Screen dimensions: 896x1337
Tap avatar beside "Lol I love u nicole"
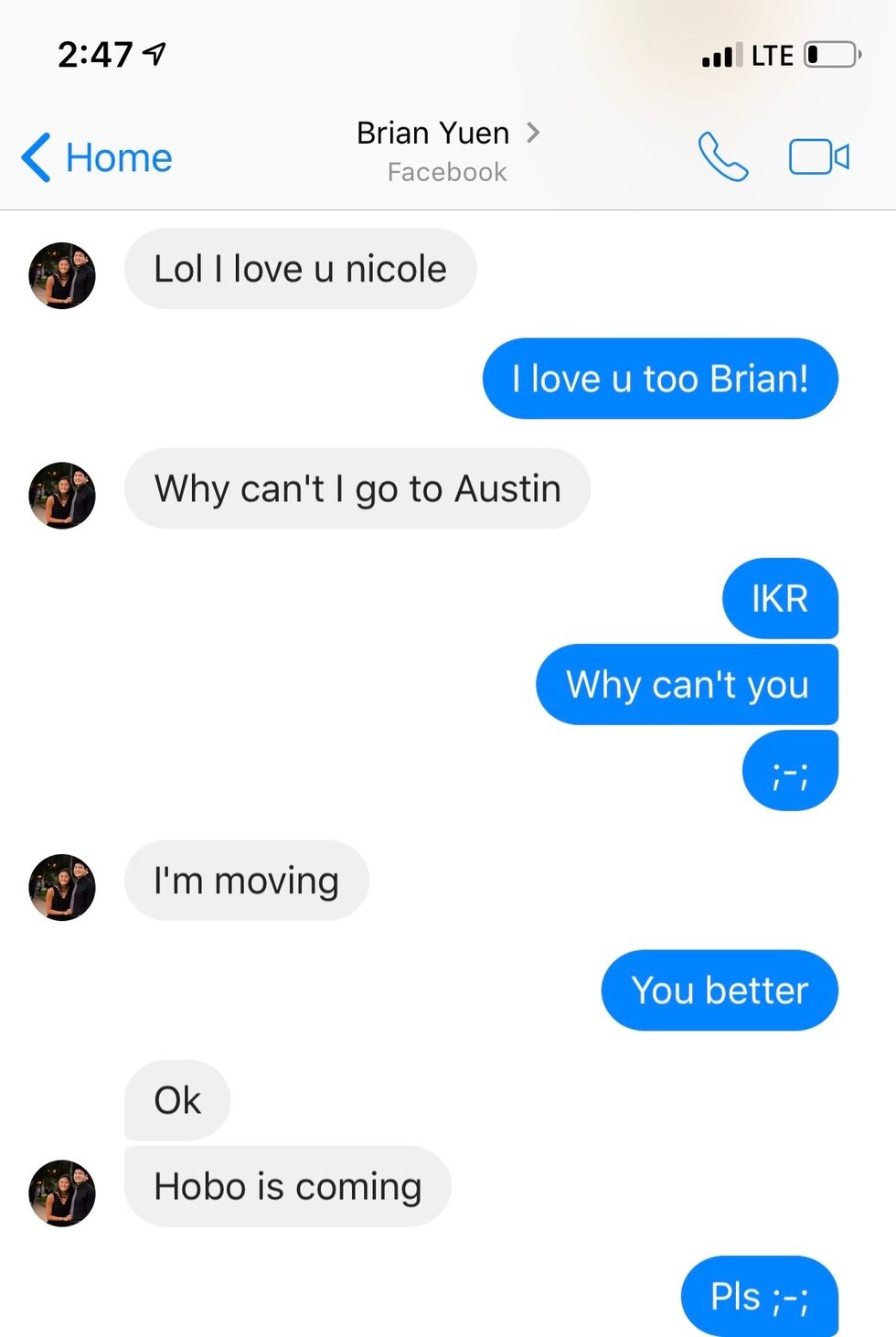click(62, 275)
